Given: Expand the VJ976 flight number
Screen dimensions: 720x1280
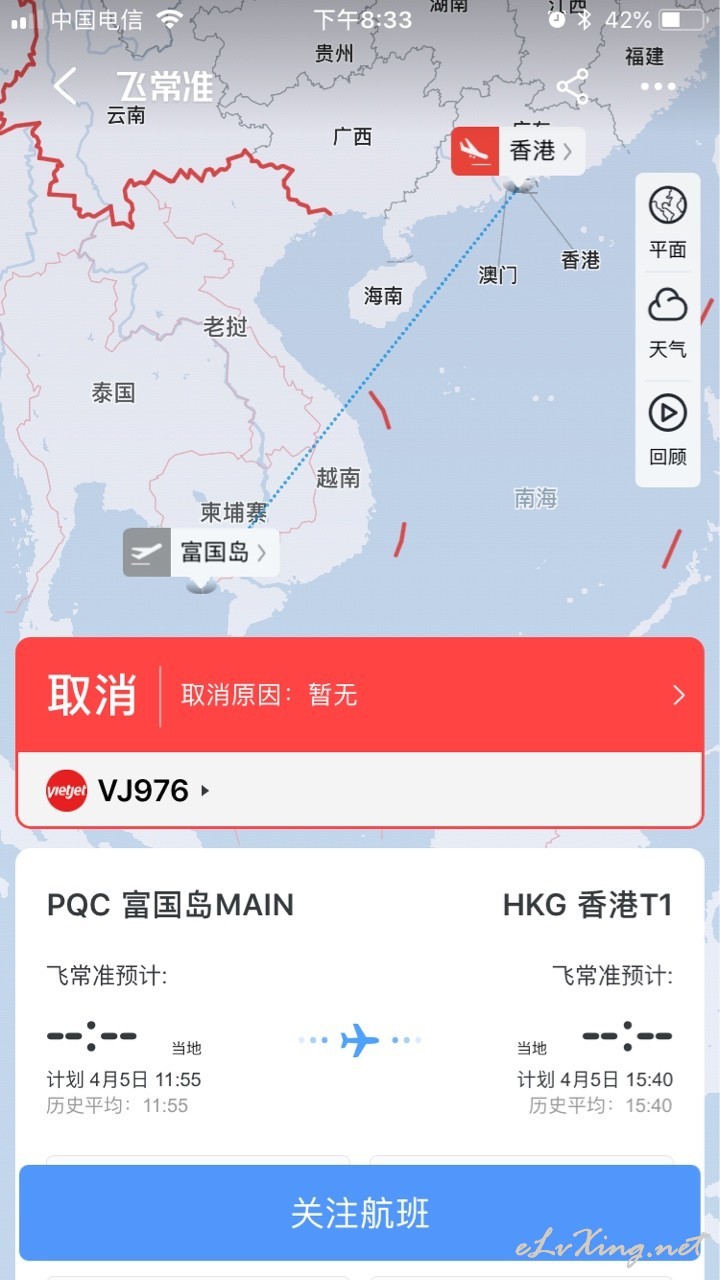Looking at the screenshot, I should pos(129,791).
